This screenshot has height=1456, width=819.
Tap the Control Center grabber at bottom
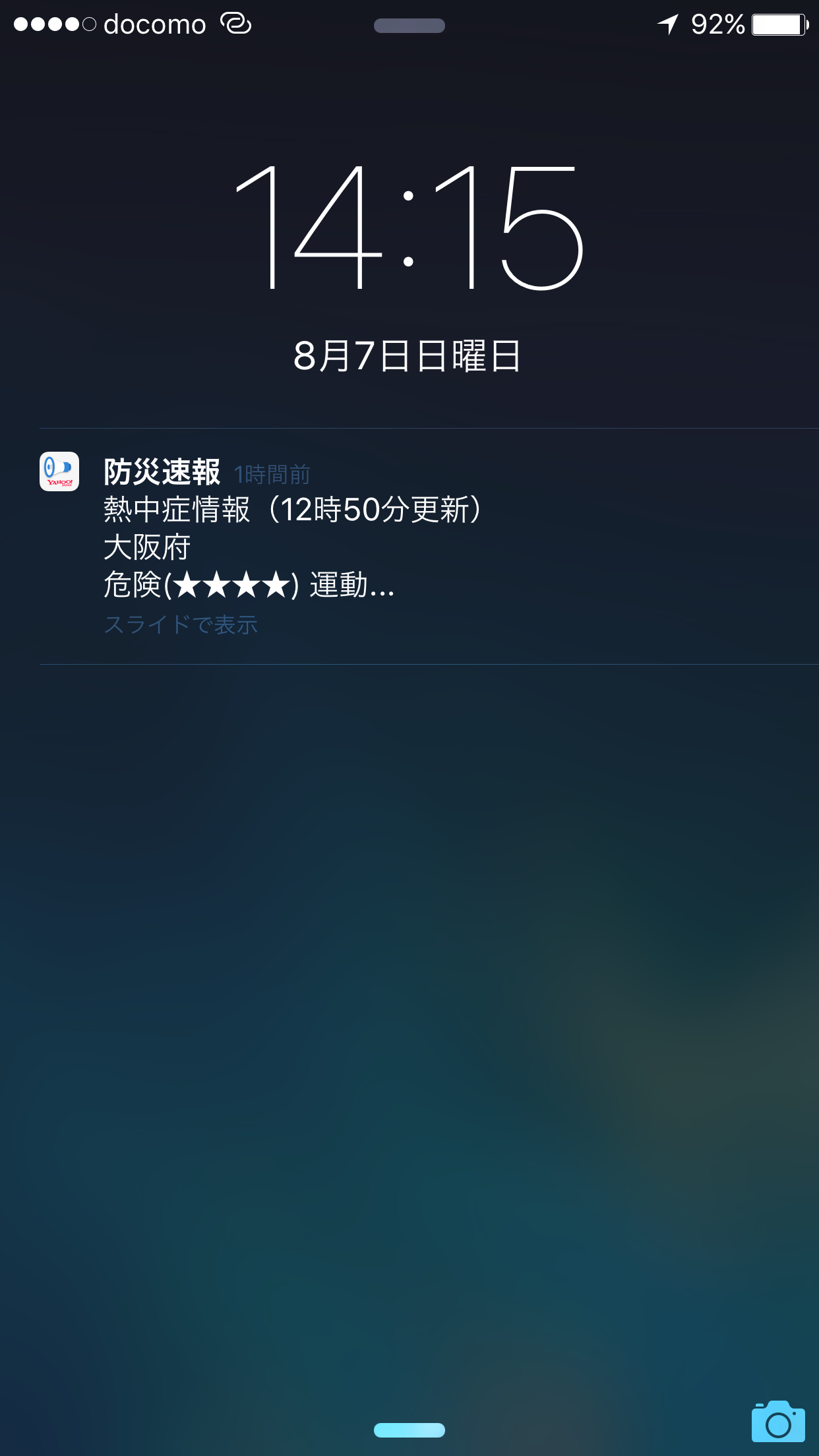click(x=409, y=1430)
